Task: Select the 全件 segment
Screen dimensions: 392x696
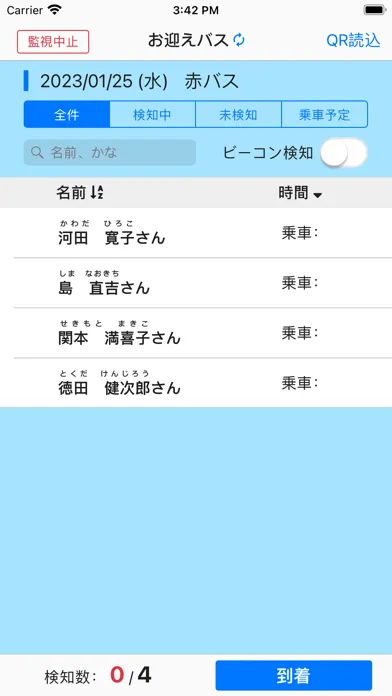Action: 67,115
